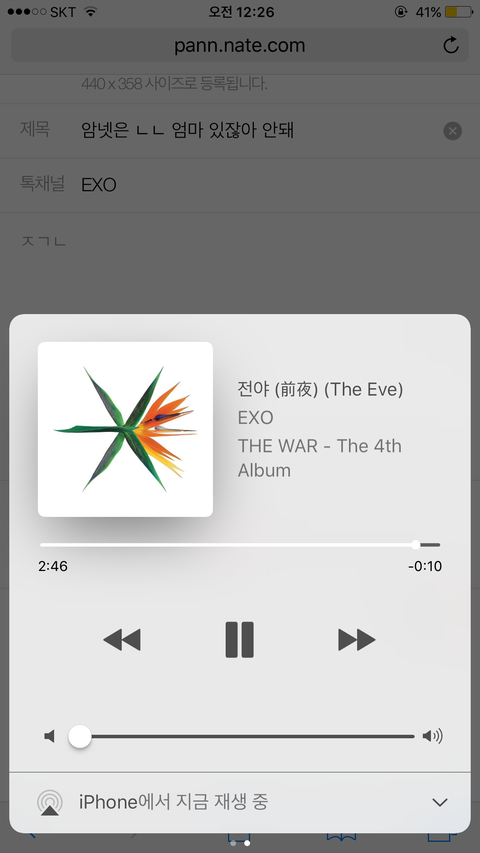The width and height of the screenshot is (480, 853).
Task: Tap the pann.nate.com address bar
Action: pyautogui.click(x=239, y=45)
